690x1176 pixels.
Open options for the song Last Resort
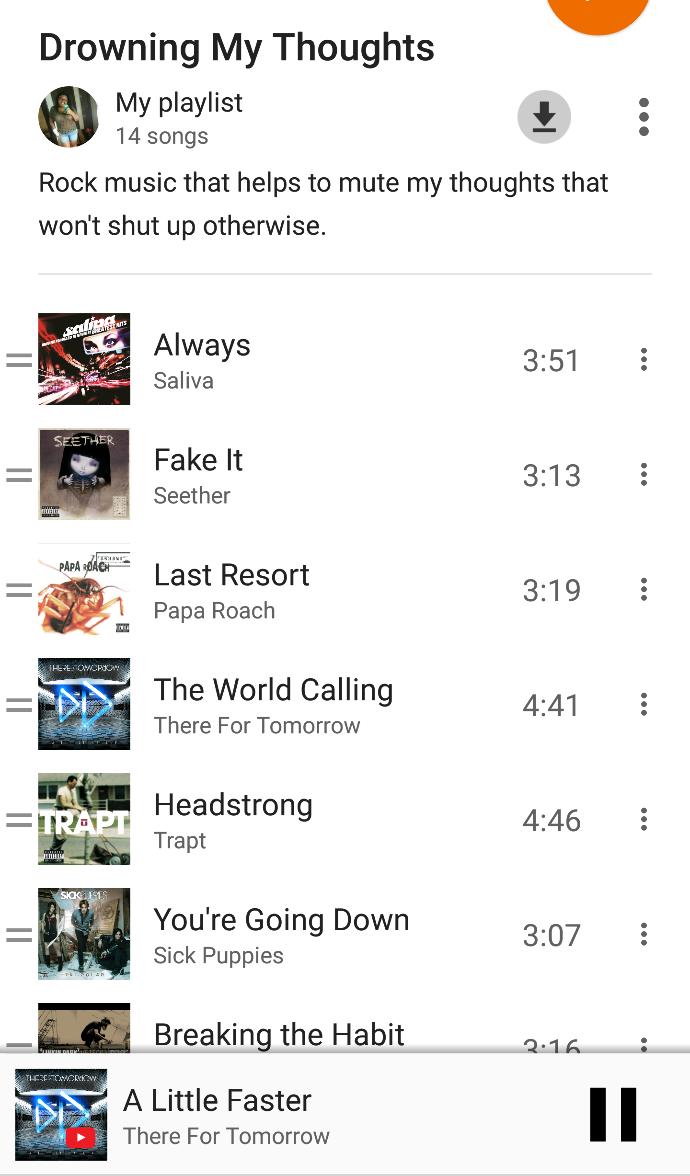(x=644, y=589)
